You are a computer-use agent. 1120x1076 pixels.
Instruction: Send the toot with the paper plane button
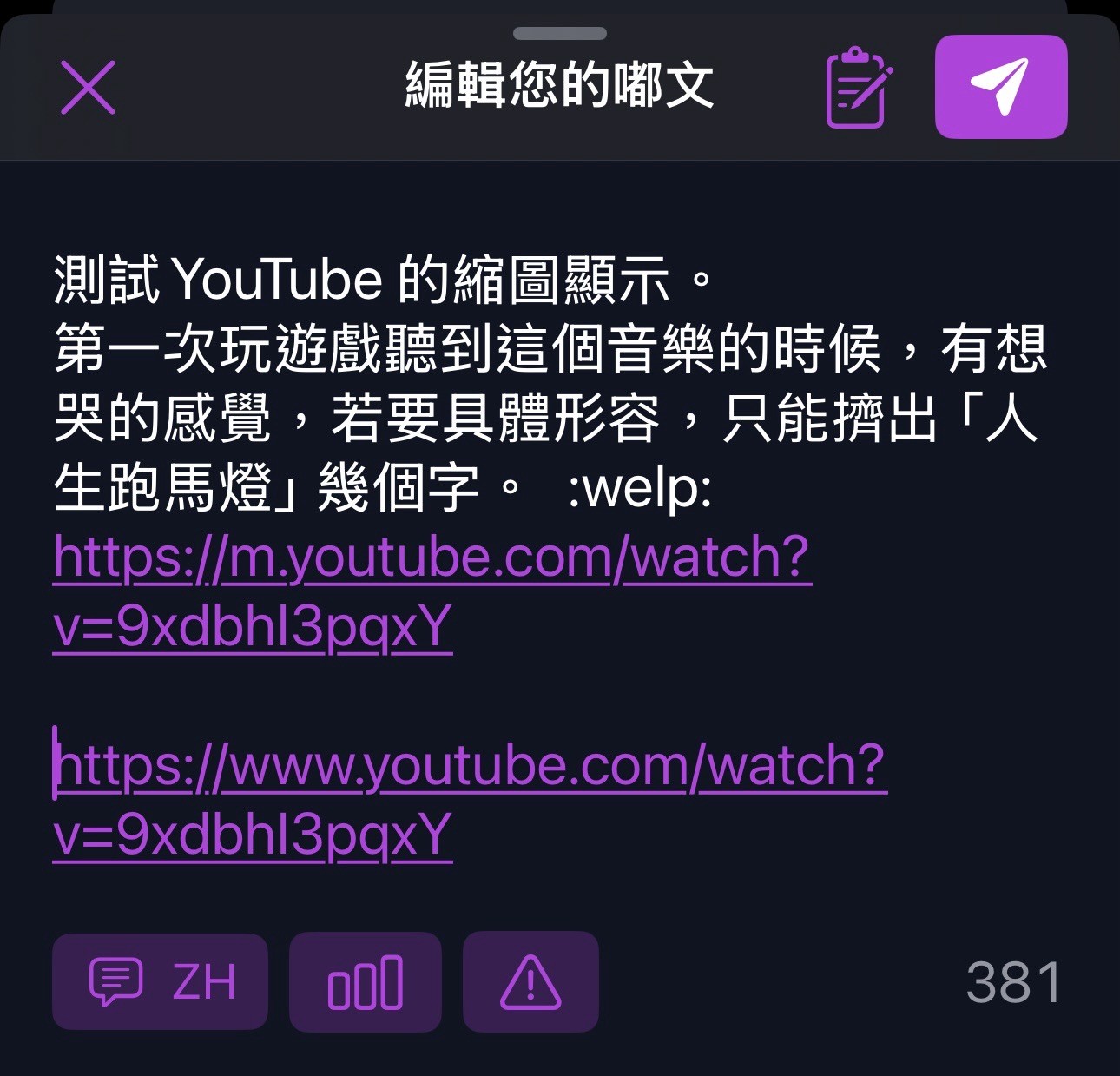pyautogui.click(x=1000, y=87)
